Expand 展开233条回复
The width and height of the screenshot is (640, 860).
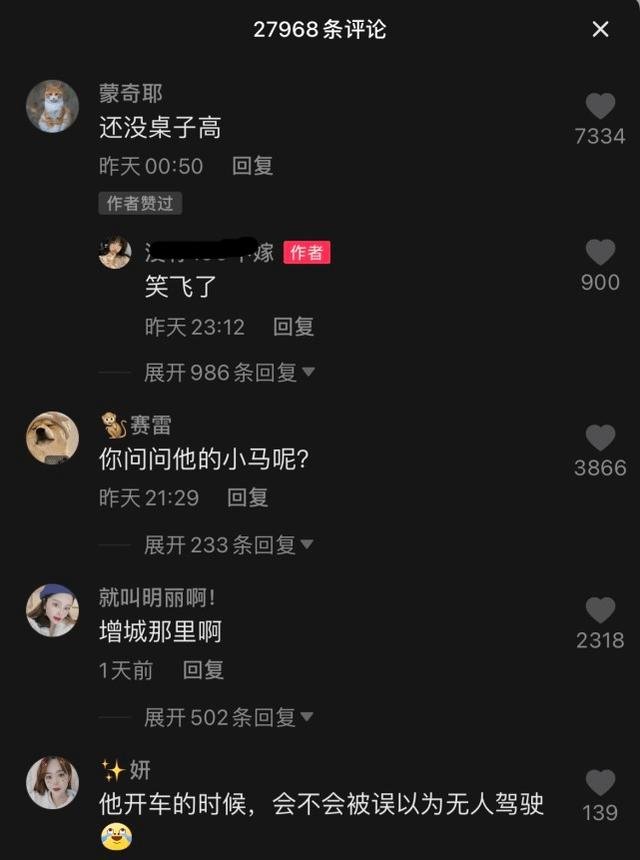[x=229, y=545]
